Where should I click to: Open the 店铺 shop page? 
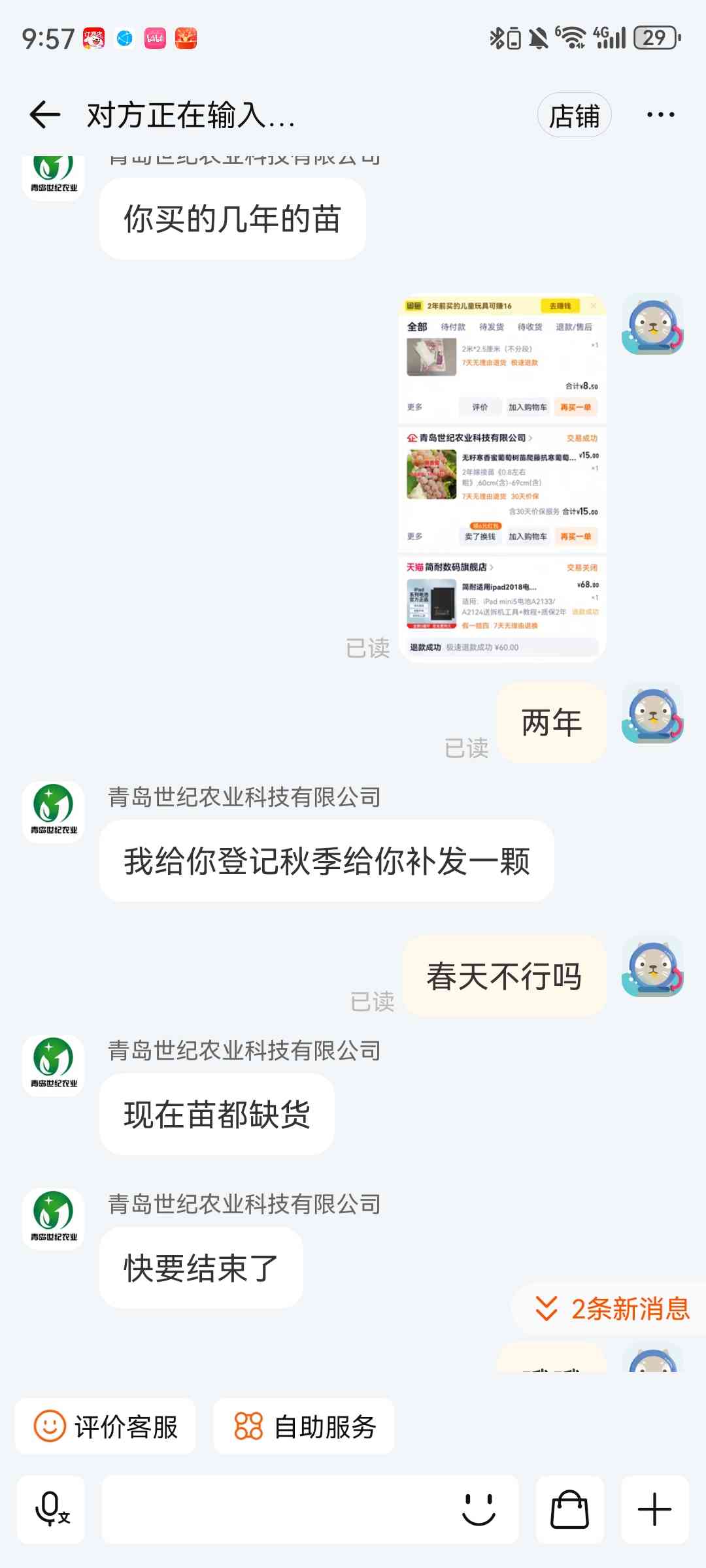tap(574, 116)
